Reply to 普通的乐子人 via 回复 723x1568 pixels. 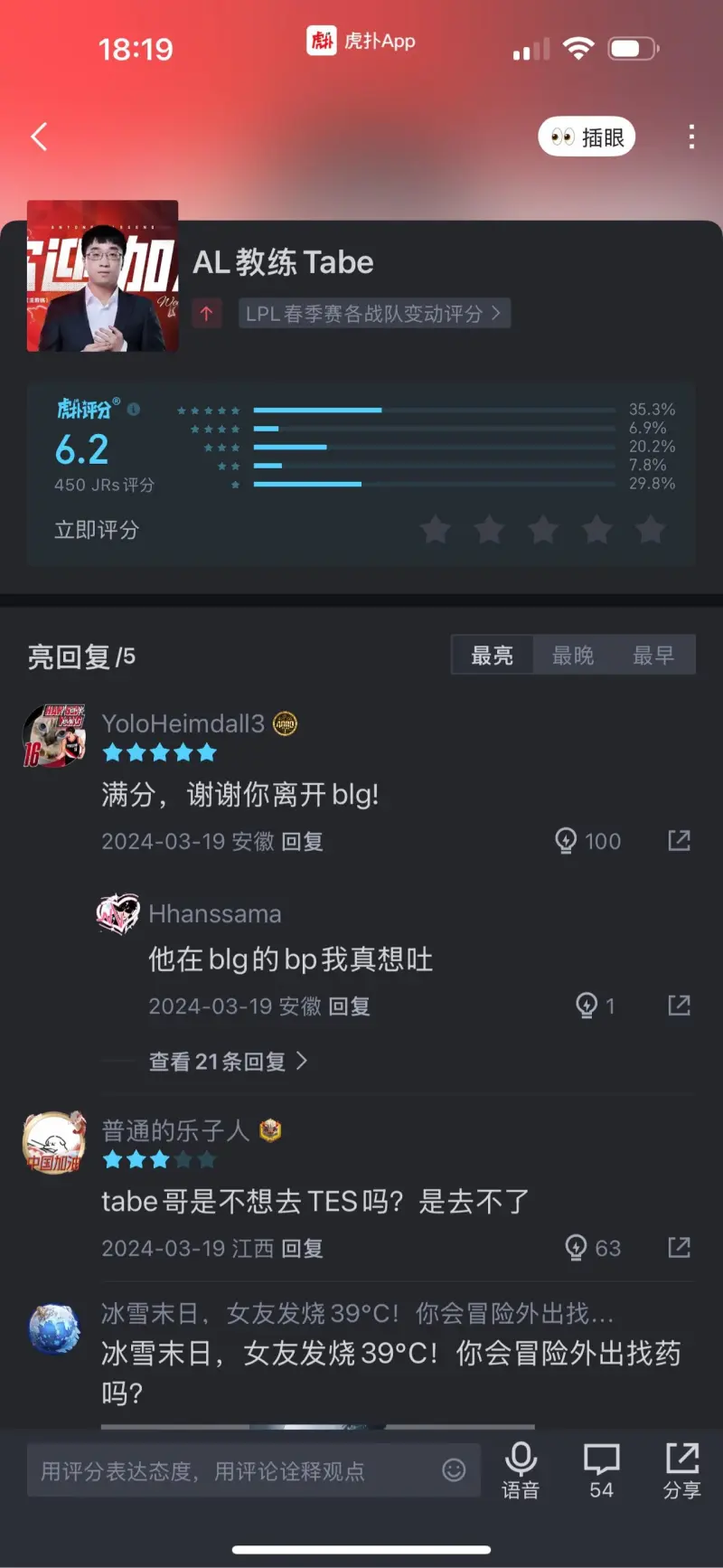pyautogui.click(x=304, y=1249)
